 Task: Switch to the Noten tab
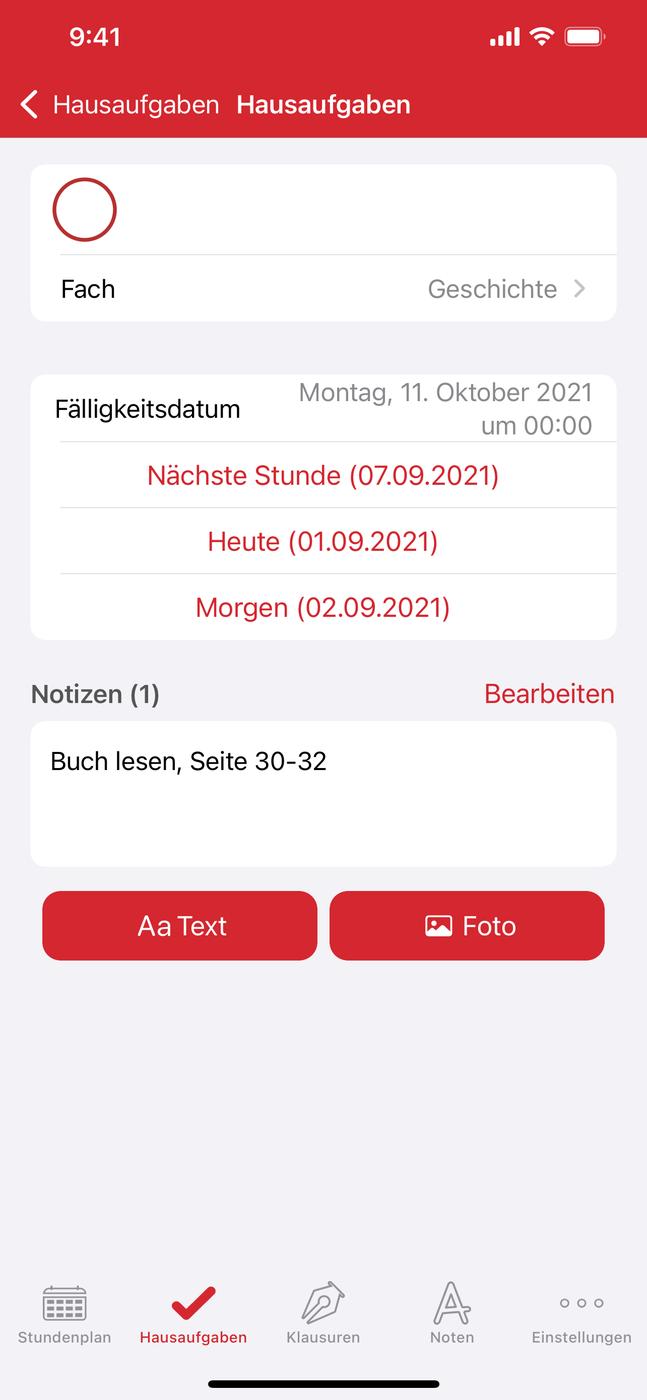(452, 1315)
